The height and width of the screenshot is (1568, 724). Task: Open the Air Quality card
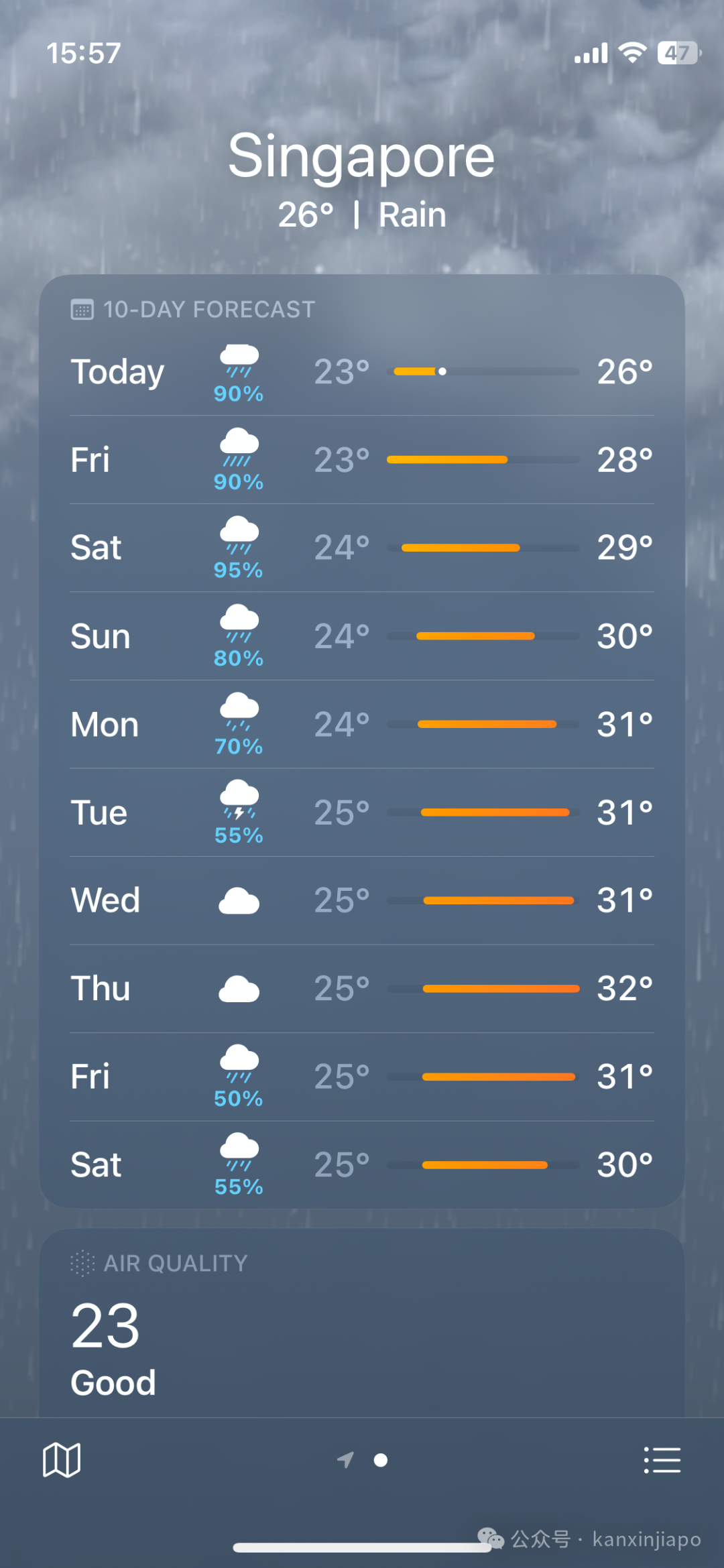point(362,1323)
